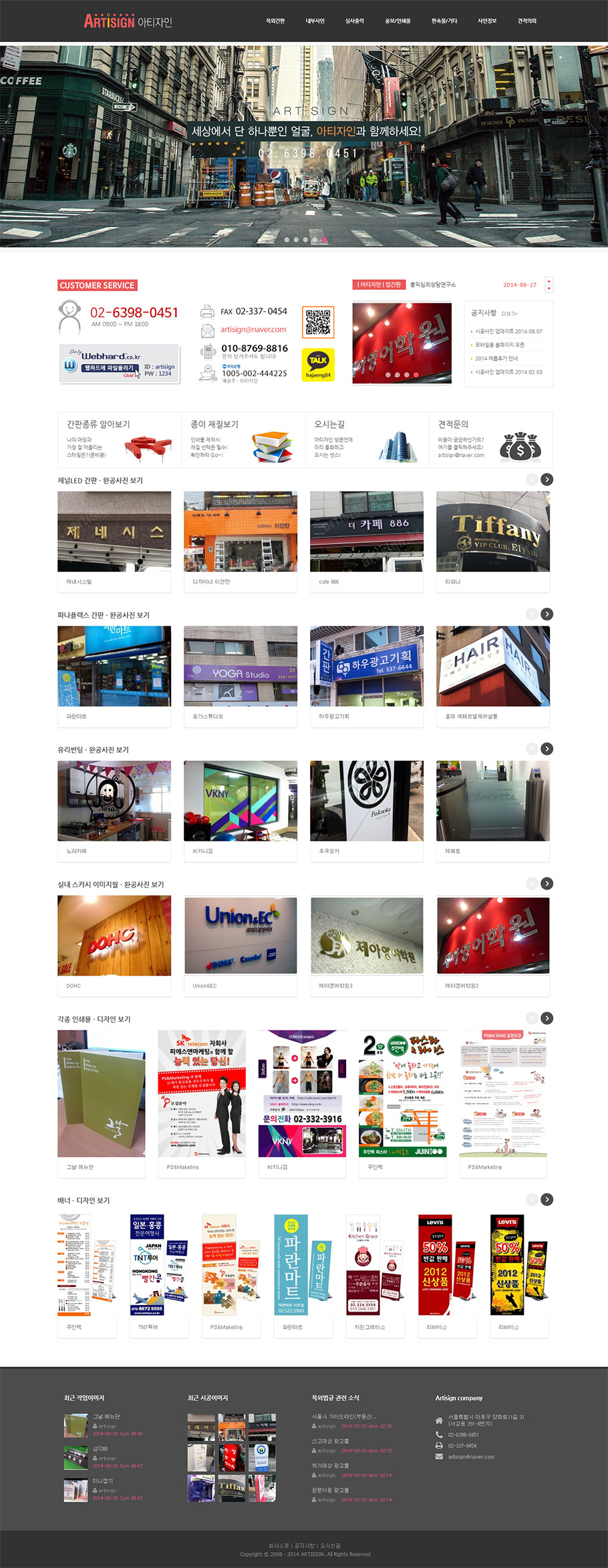Go to 실사출력 section
The width and height of the screenshot is (608, 1568).
[x=354, y=21]
